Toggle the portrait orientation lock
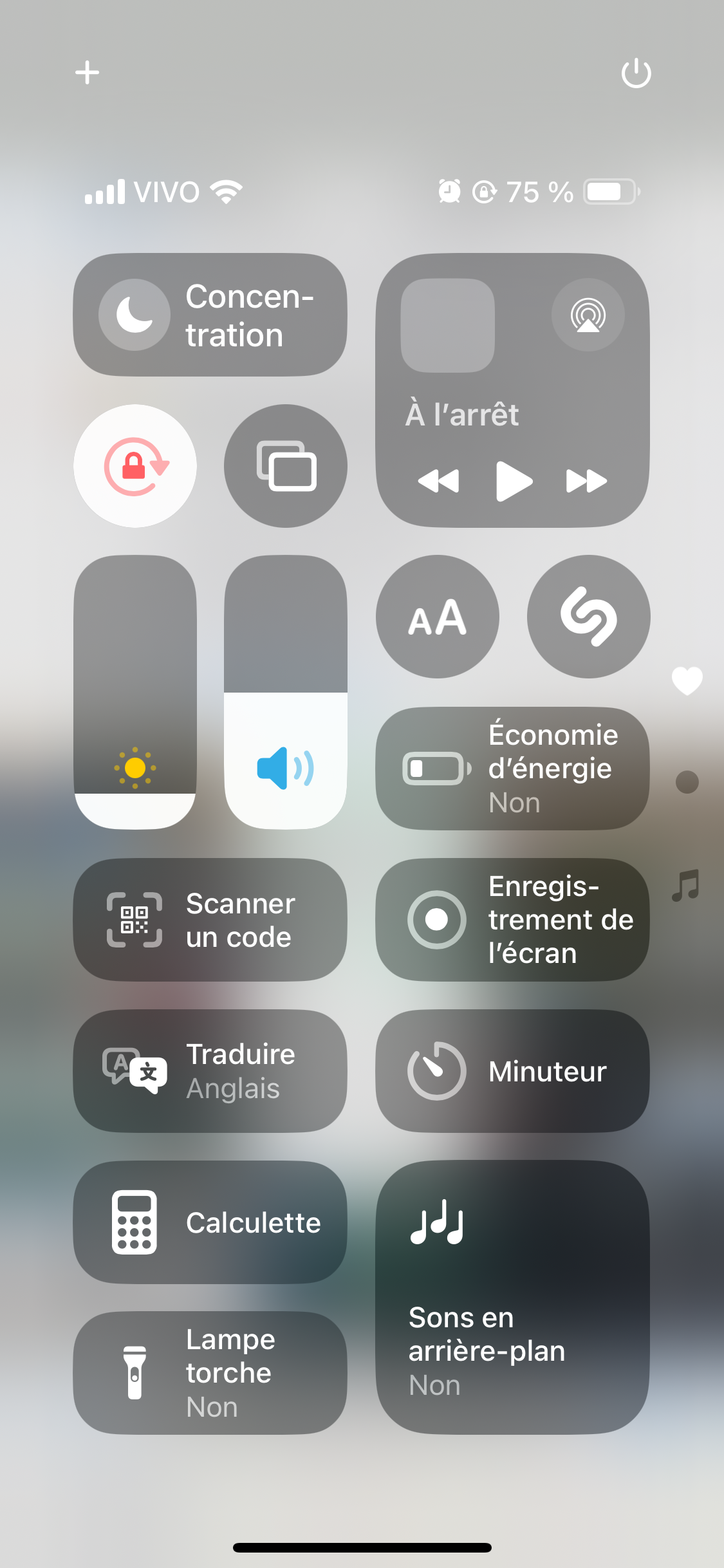The image size is (724, 1568). click(135, 466)
